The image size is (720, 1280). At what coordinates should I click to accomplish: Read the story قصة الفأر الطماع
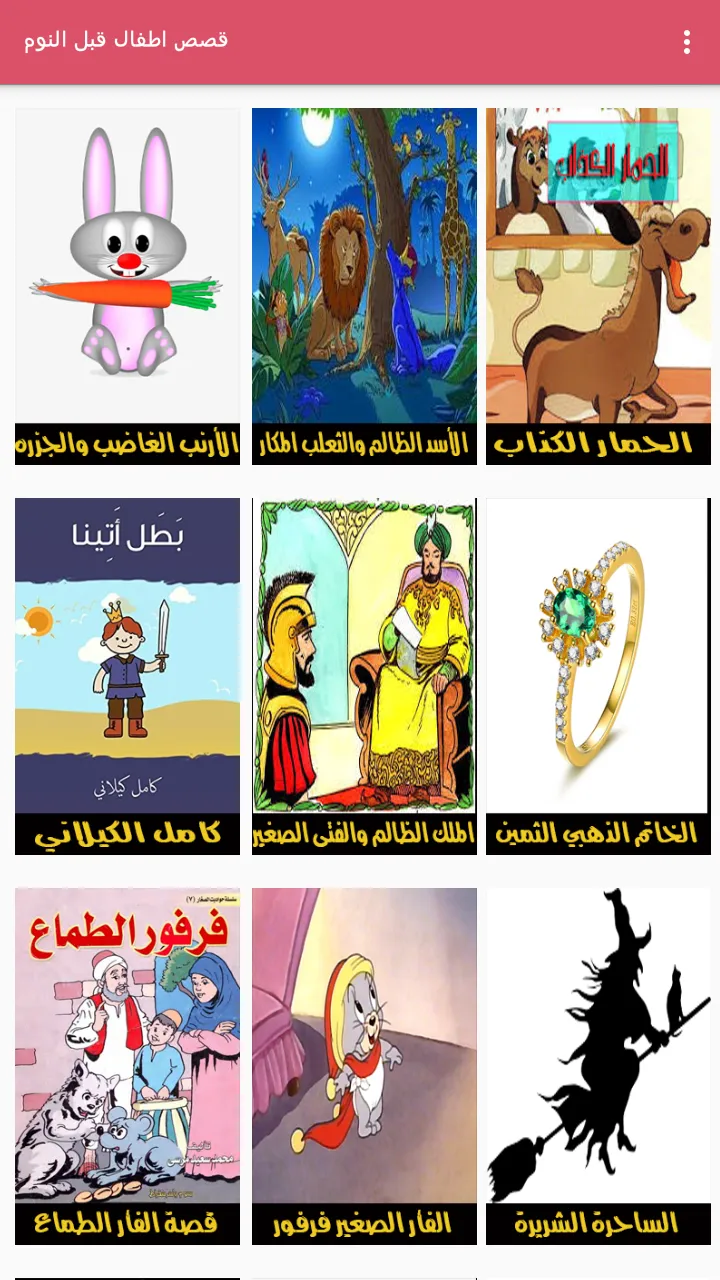tap(128, 1066)
